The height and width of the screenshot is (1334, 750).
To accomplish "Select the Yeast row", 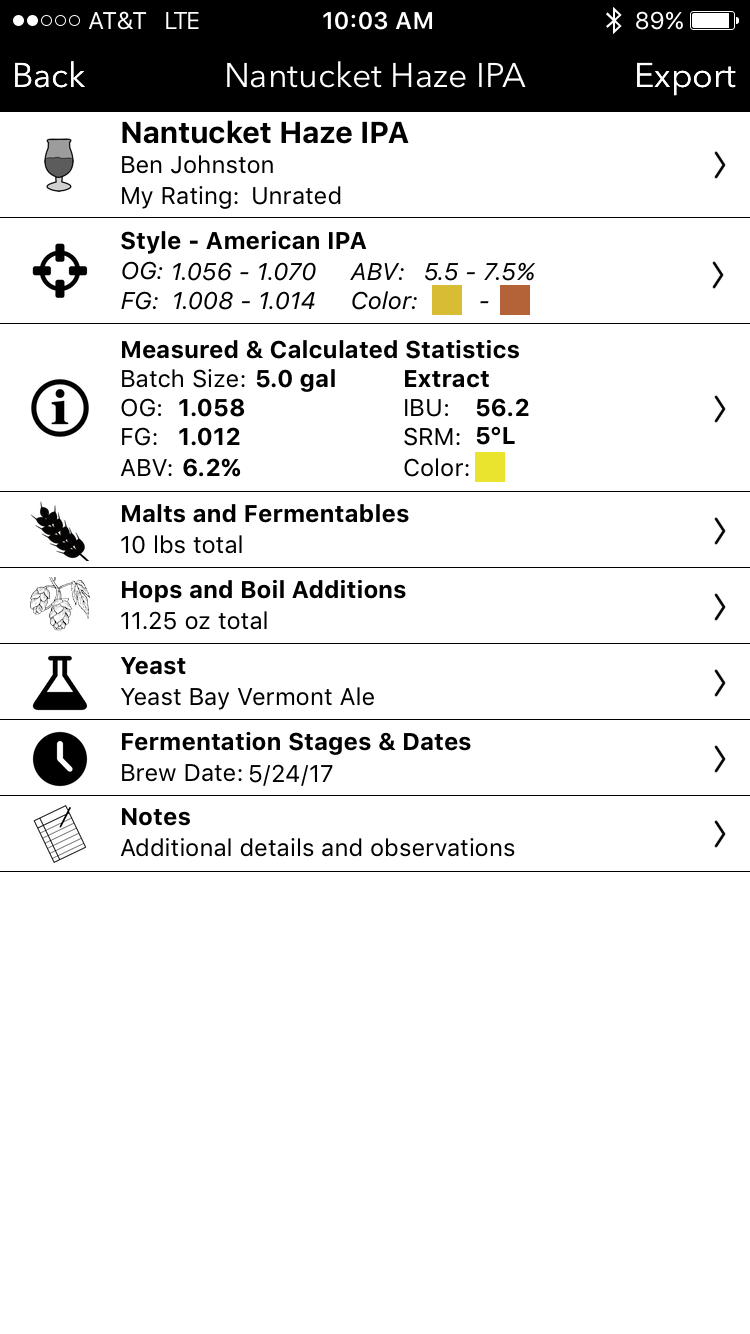I will click(x=375, y=682).
